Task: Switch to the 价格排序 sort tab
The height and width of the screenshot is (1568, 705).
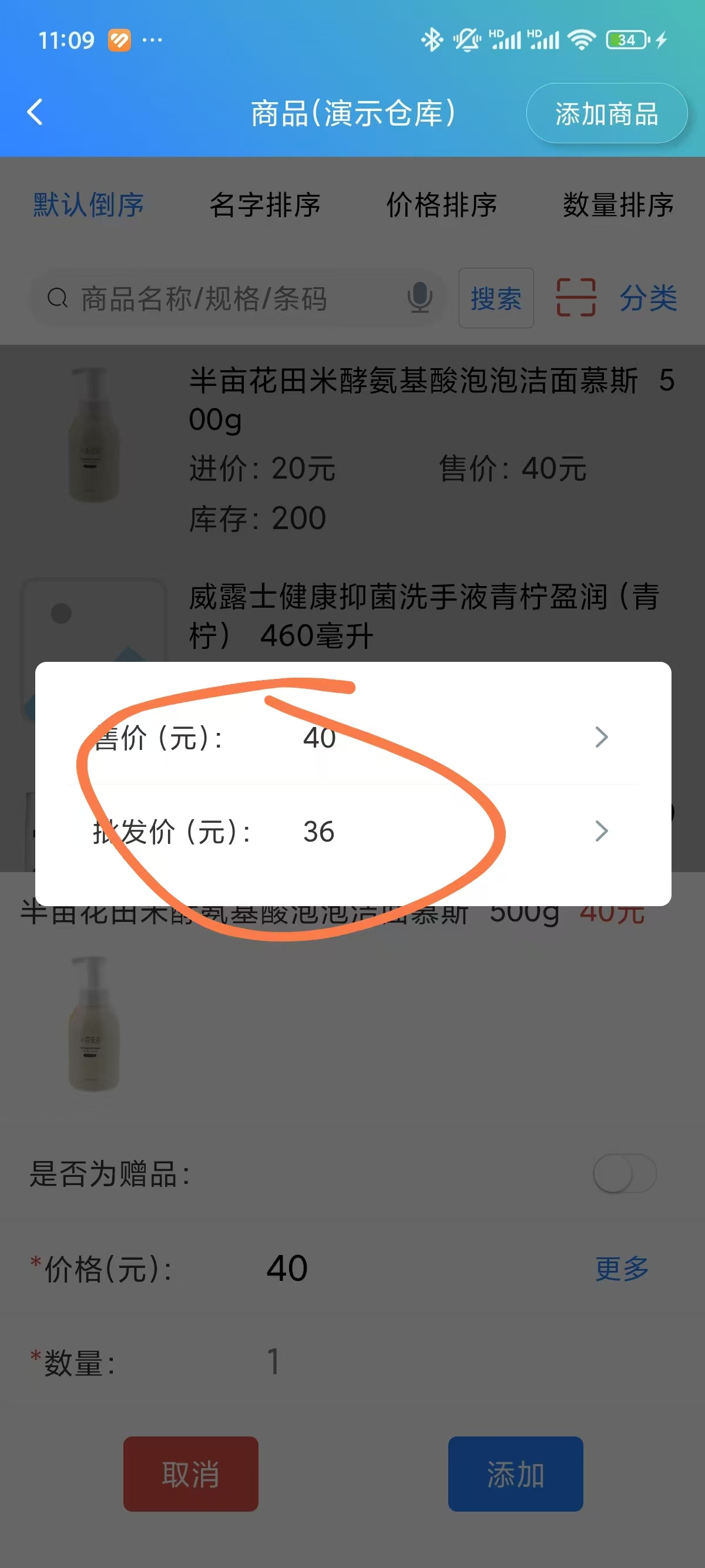Action: click(441, 204)
